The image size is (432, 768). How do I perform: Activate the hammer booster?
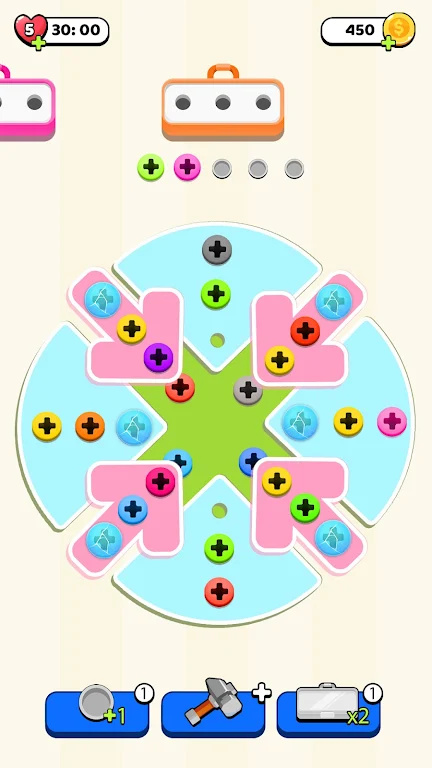click(214, 710)
